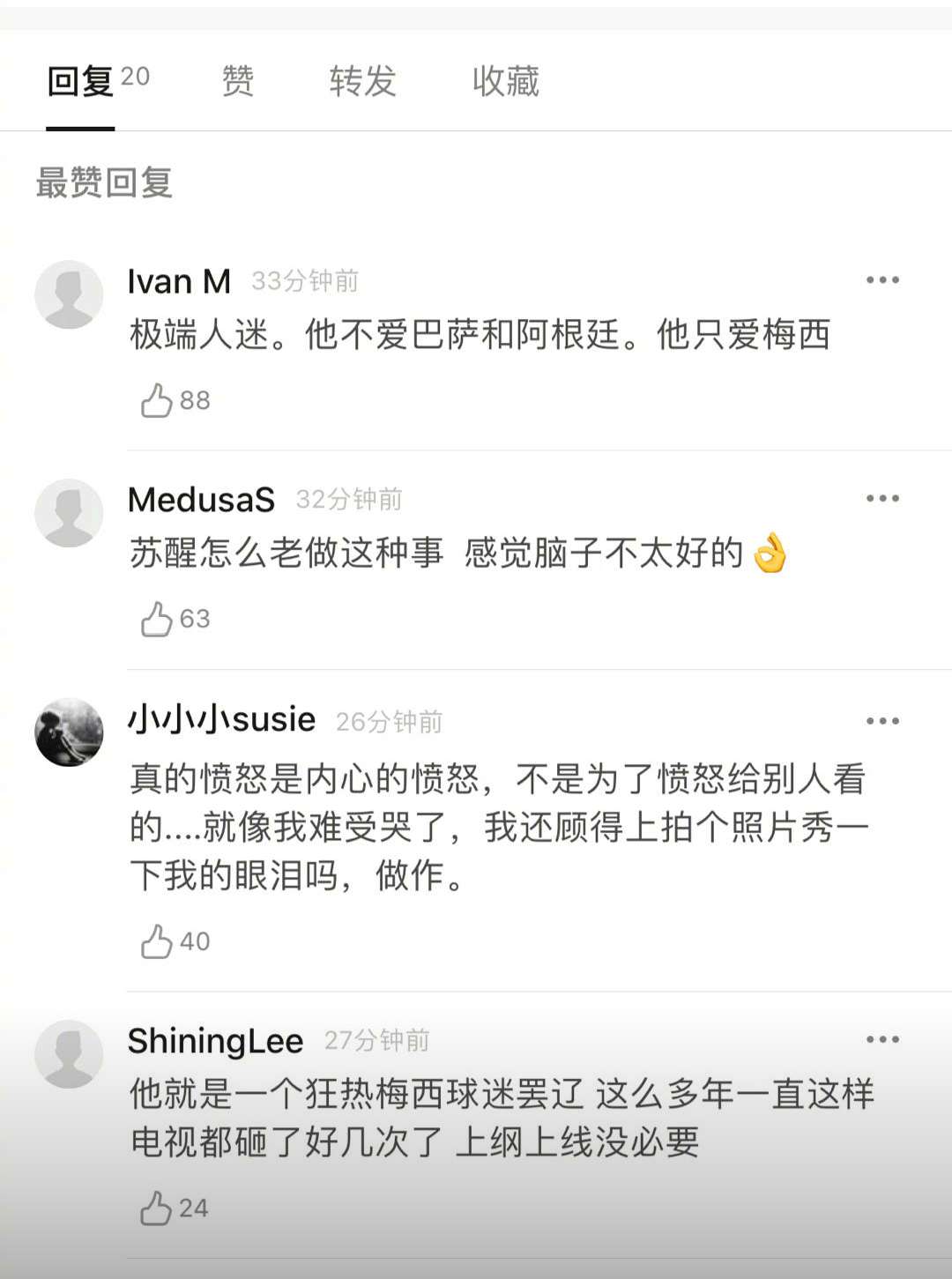Click the thumbs-up icon under ShiningLee's comment
This screenshot has width=952, height=1279.
click(159, 1208)
